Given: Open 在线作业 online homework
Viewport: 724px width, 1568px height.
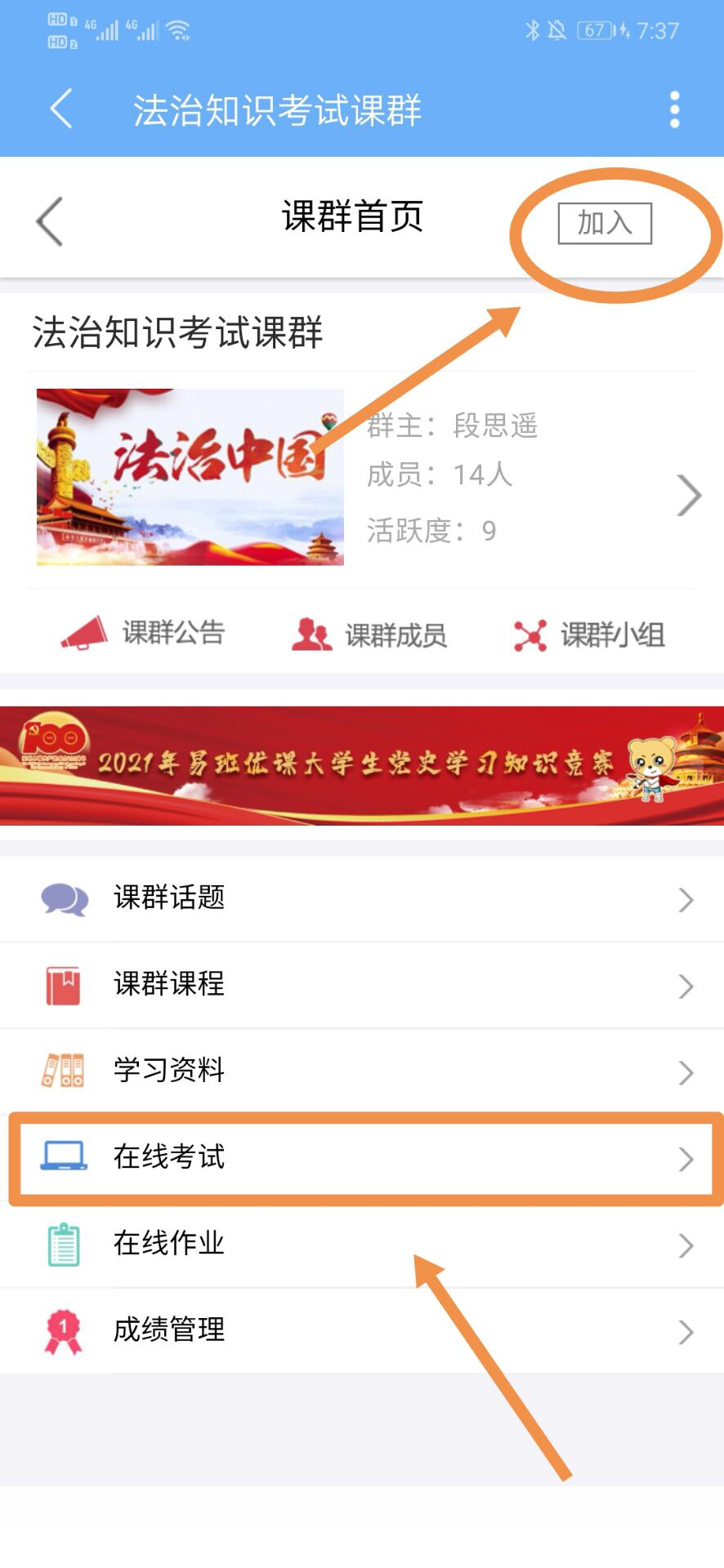Looking at the screenshot, I should pyautogui.click(x=362, y=1244).
